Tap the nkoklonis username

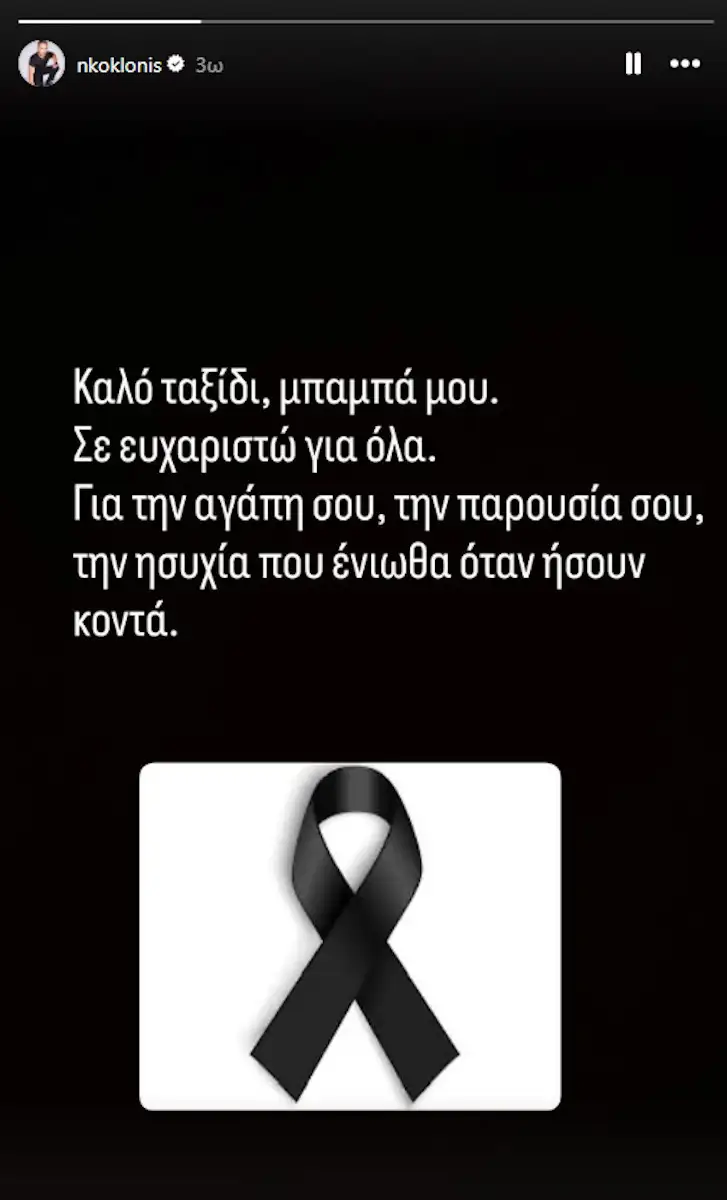pos(118,65)
